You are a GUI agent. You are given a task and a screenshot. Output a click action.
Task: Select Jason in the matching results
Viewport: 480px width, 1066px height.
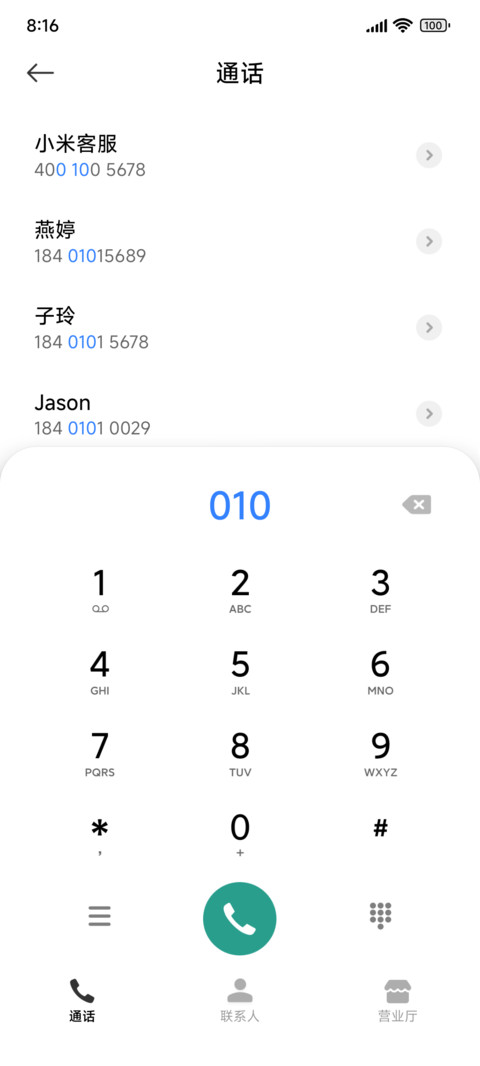coord(240,414)
